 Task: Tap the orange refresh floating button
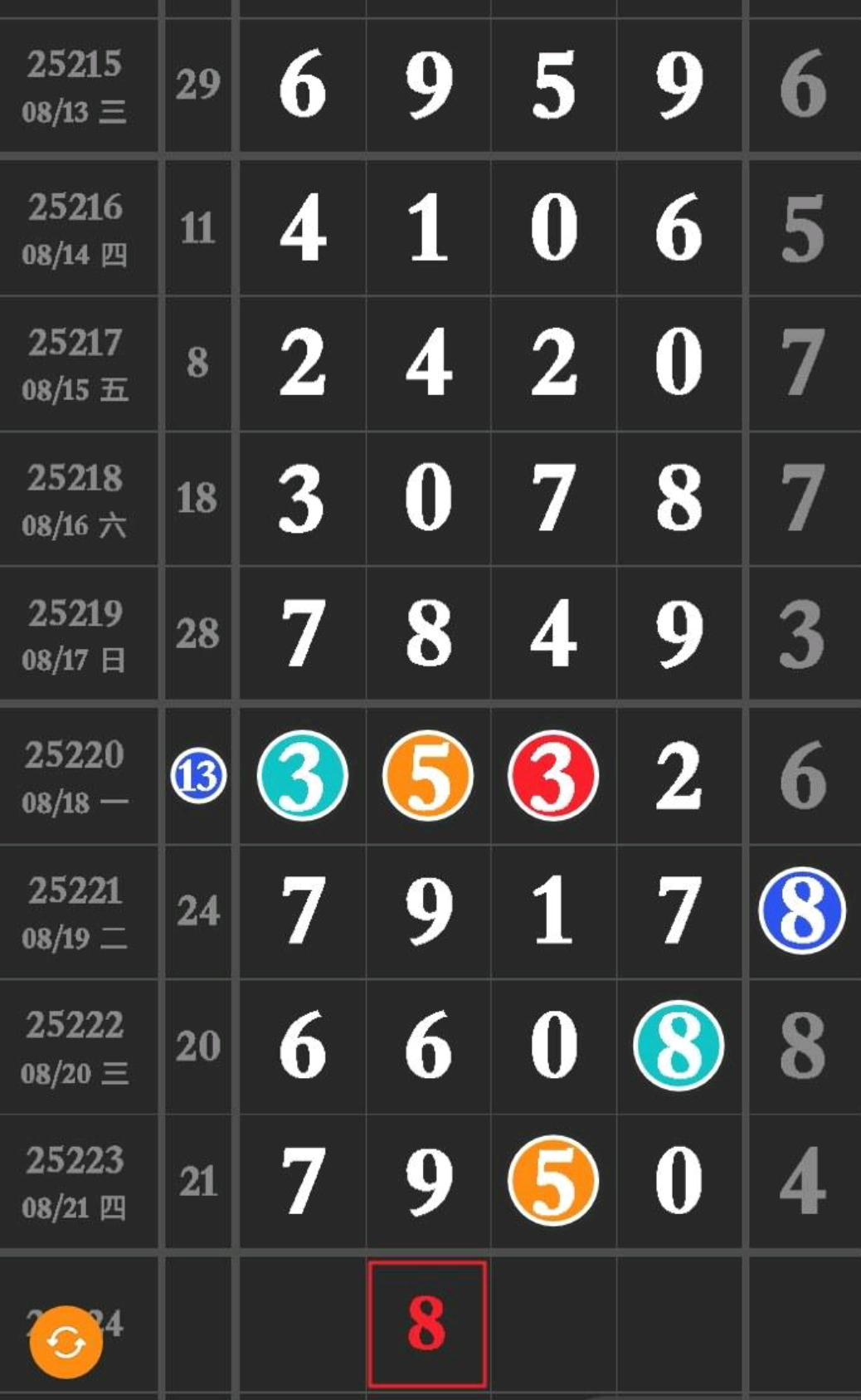(66, 1341)
